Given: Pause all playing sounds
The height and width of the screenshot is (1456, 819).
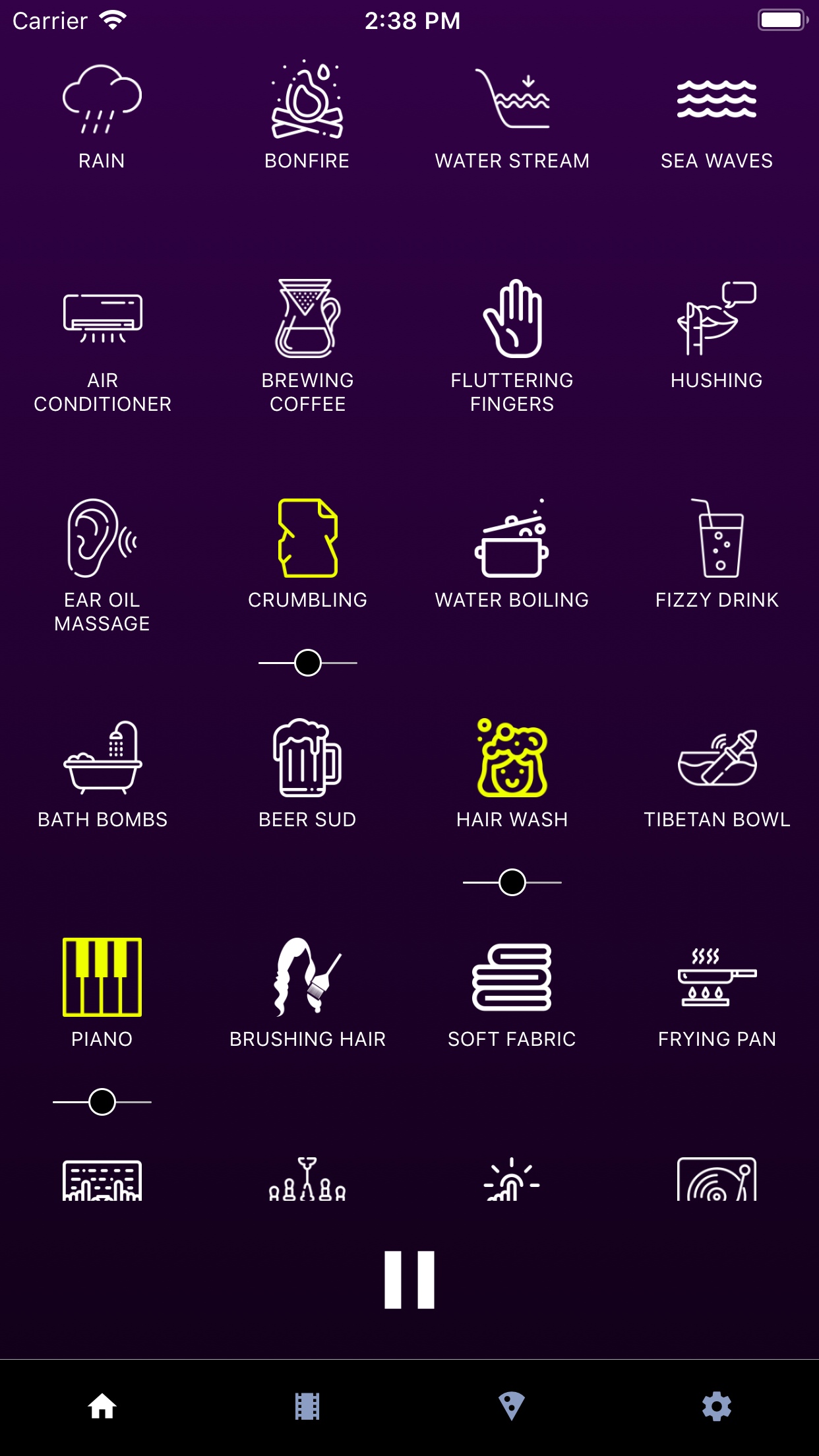Looking at the screenshot, I should click(x=409, y=1278).
